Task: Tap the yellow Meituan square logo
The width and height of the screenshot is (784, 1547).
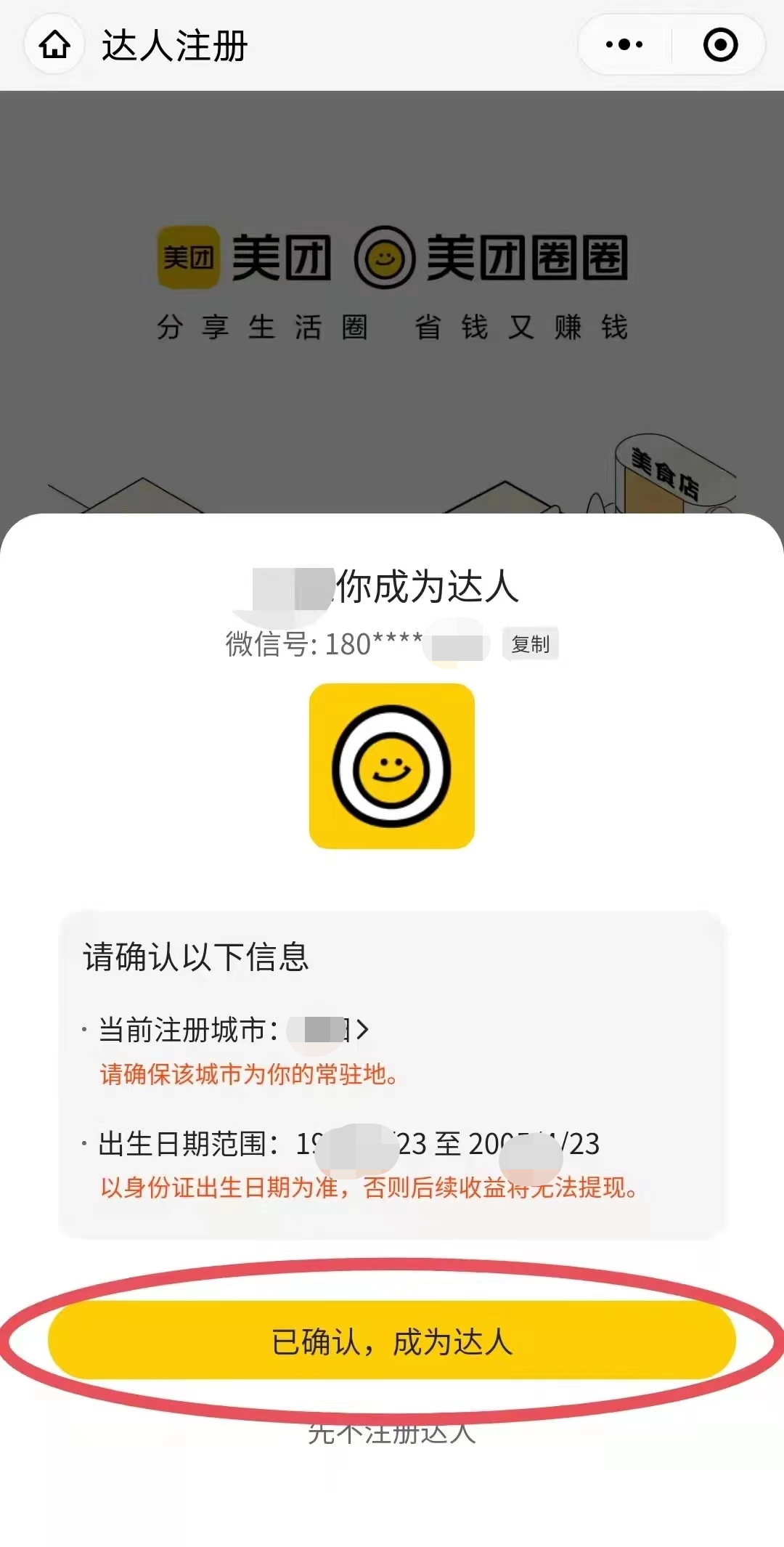Action: coord(189,256)
